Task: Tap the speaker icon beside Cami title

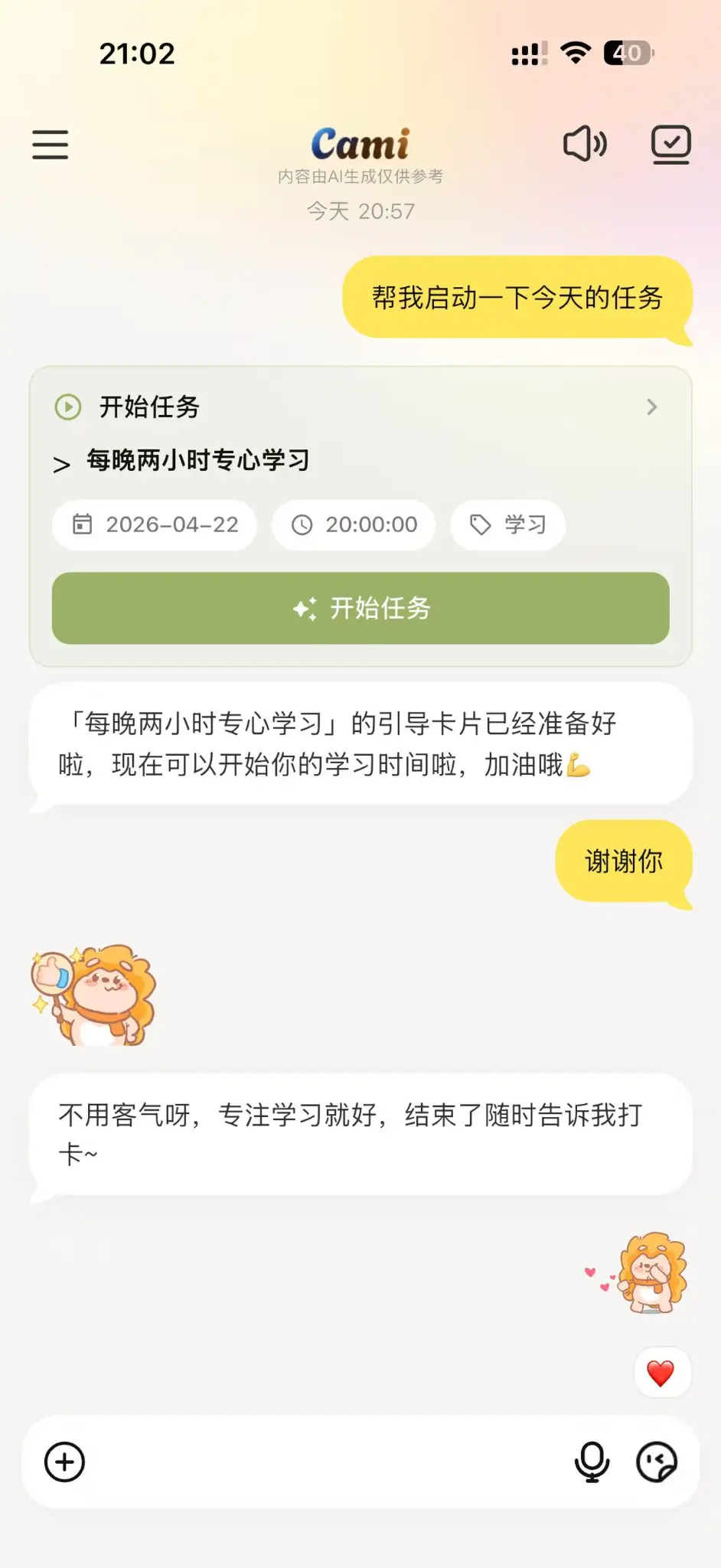Action: 585,144
